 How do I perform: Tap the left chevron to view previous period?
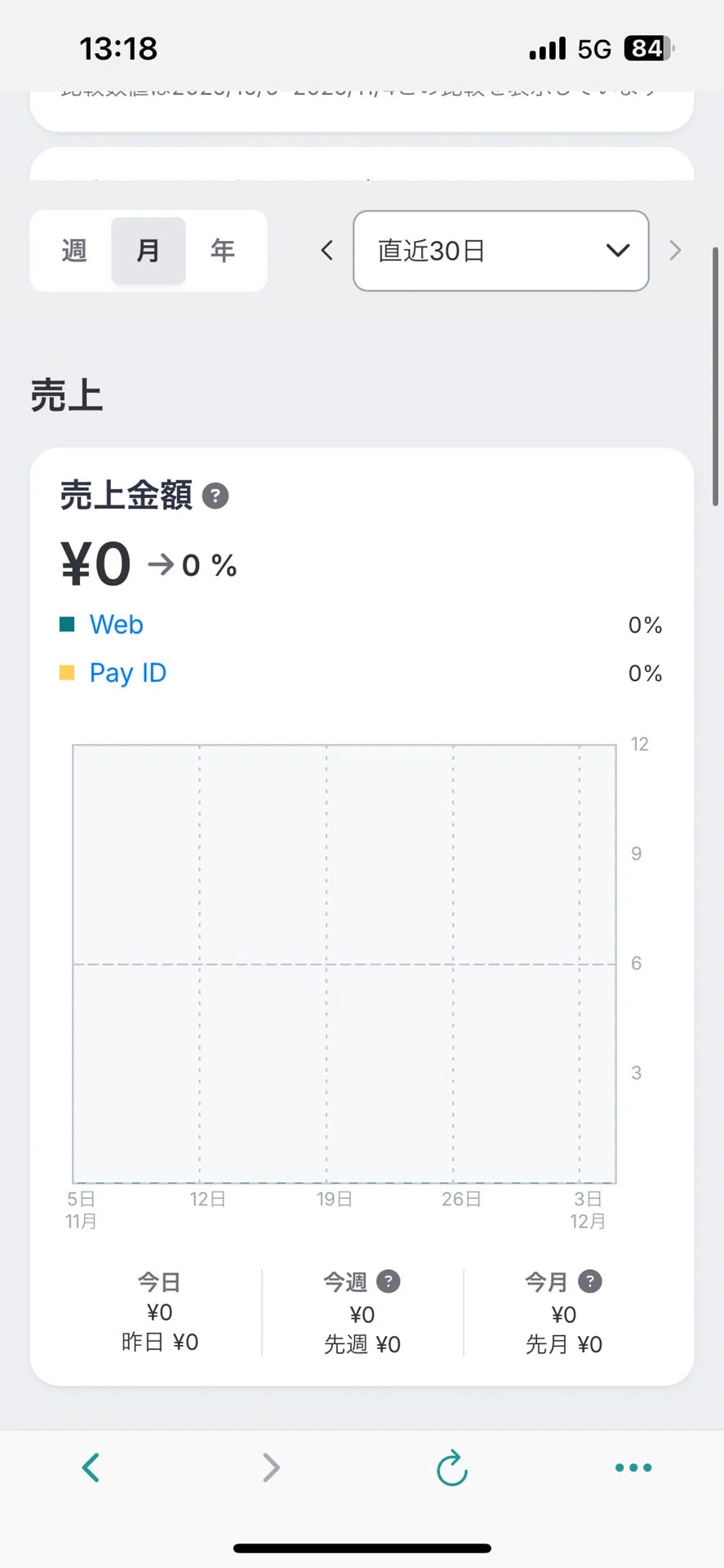pyautogui.click(x=326, y=251)
